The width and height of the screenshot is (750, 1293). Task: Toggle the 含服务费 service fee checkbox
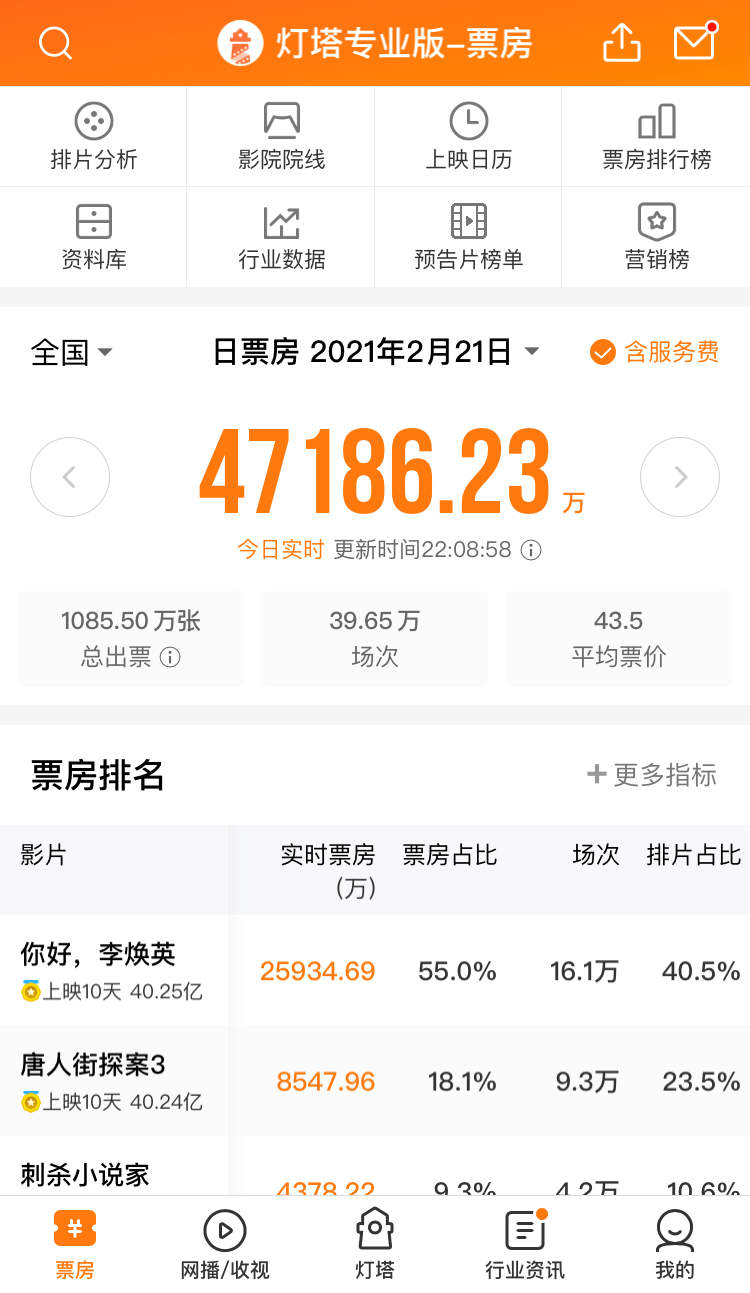pos(655,352)
